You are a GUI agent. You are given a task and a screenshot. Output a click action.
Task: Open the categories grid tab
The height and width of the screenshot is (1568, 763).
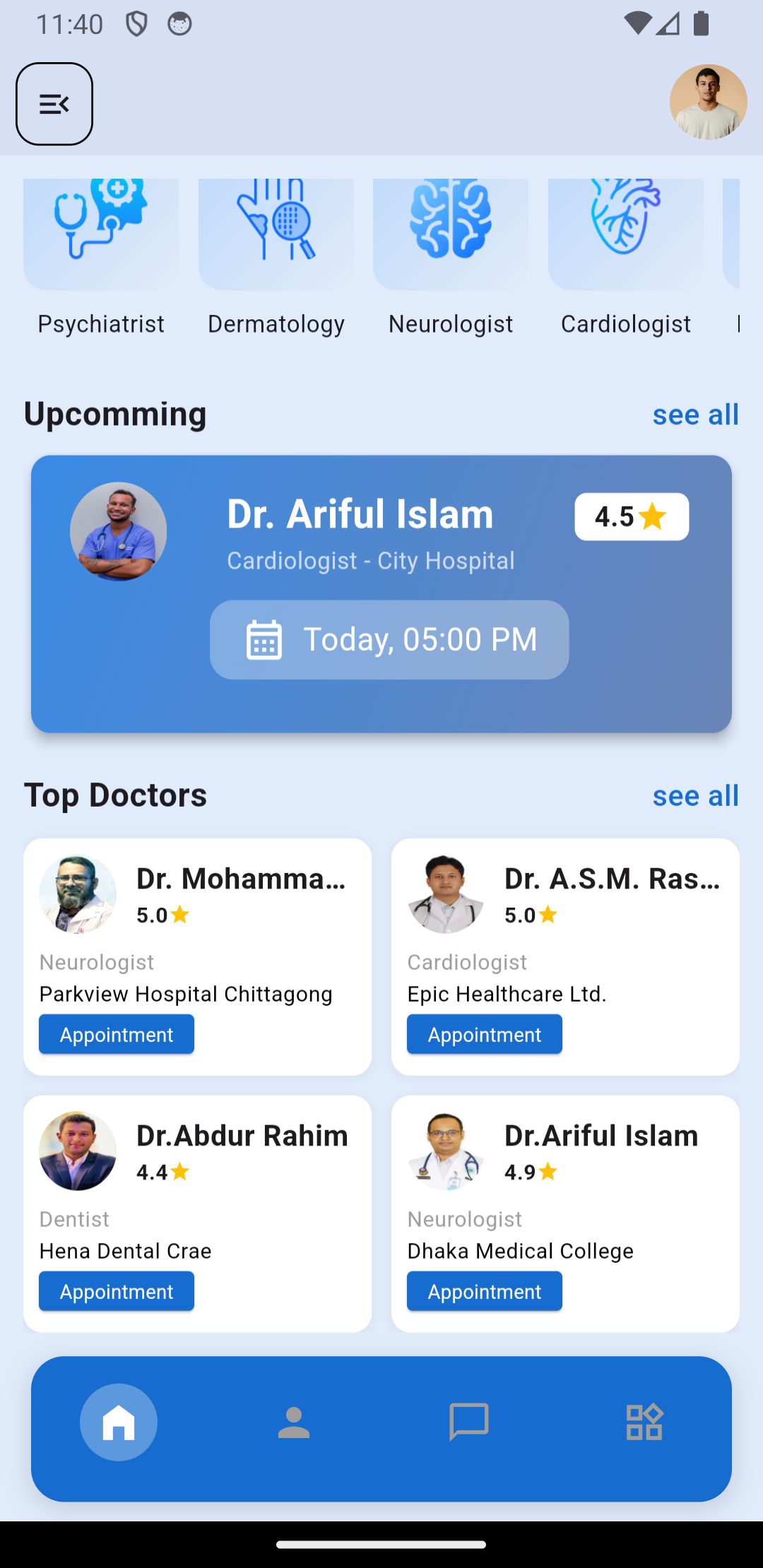tap(644, 1422)
